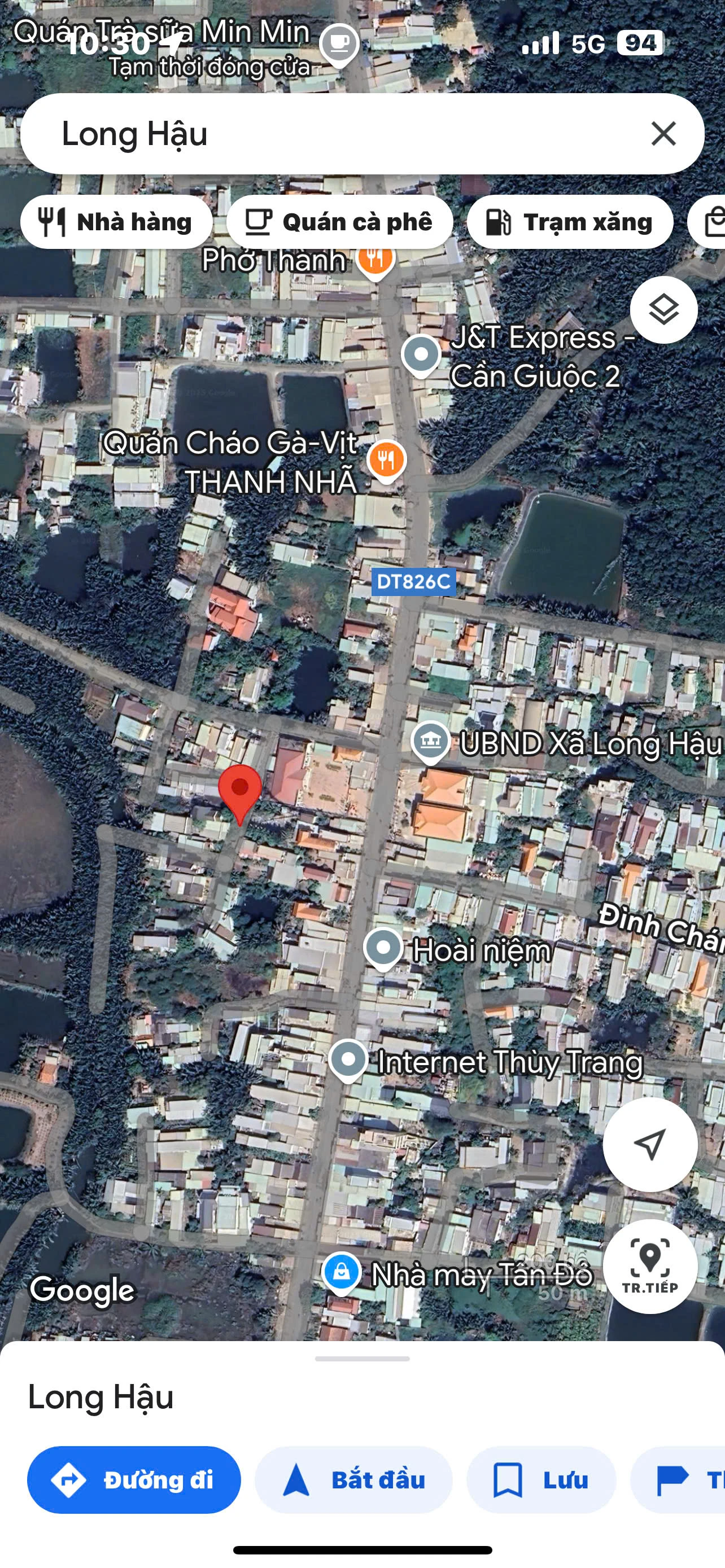Filter by Nhà hàng chip

116,222
